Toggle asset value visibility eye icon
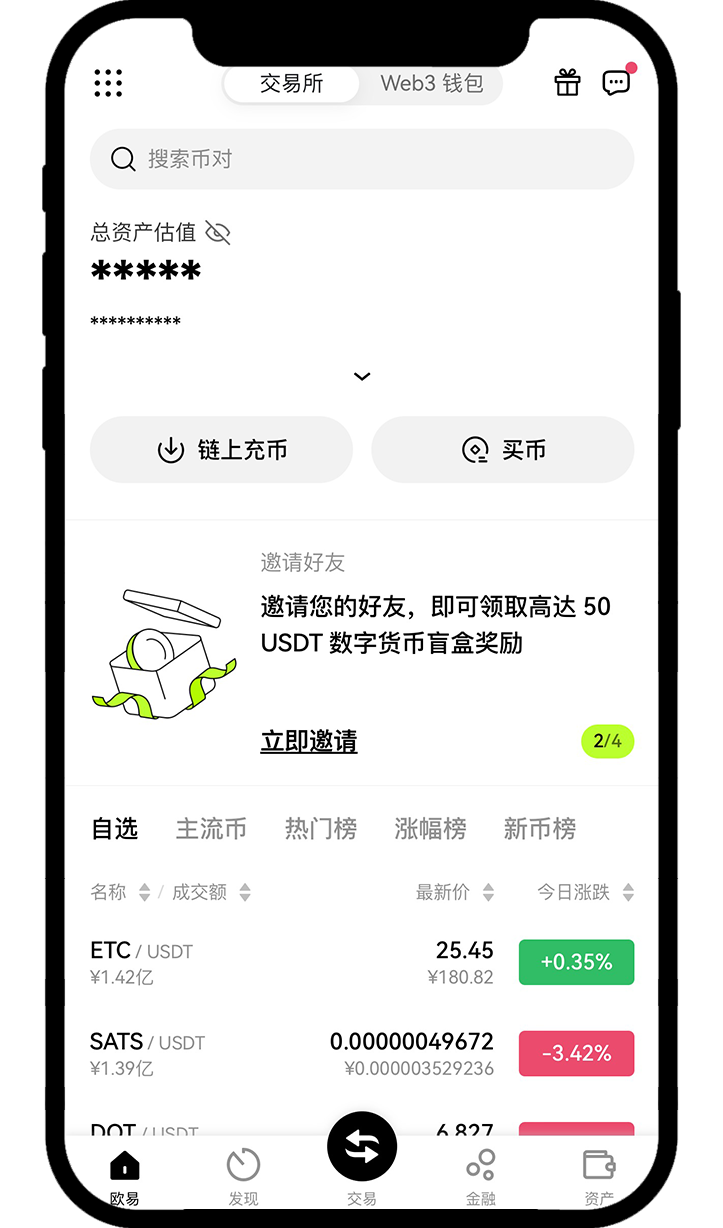 click(x=217, y=233)
